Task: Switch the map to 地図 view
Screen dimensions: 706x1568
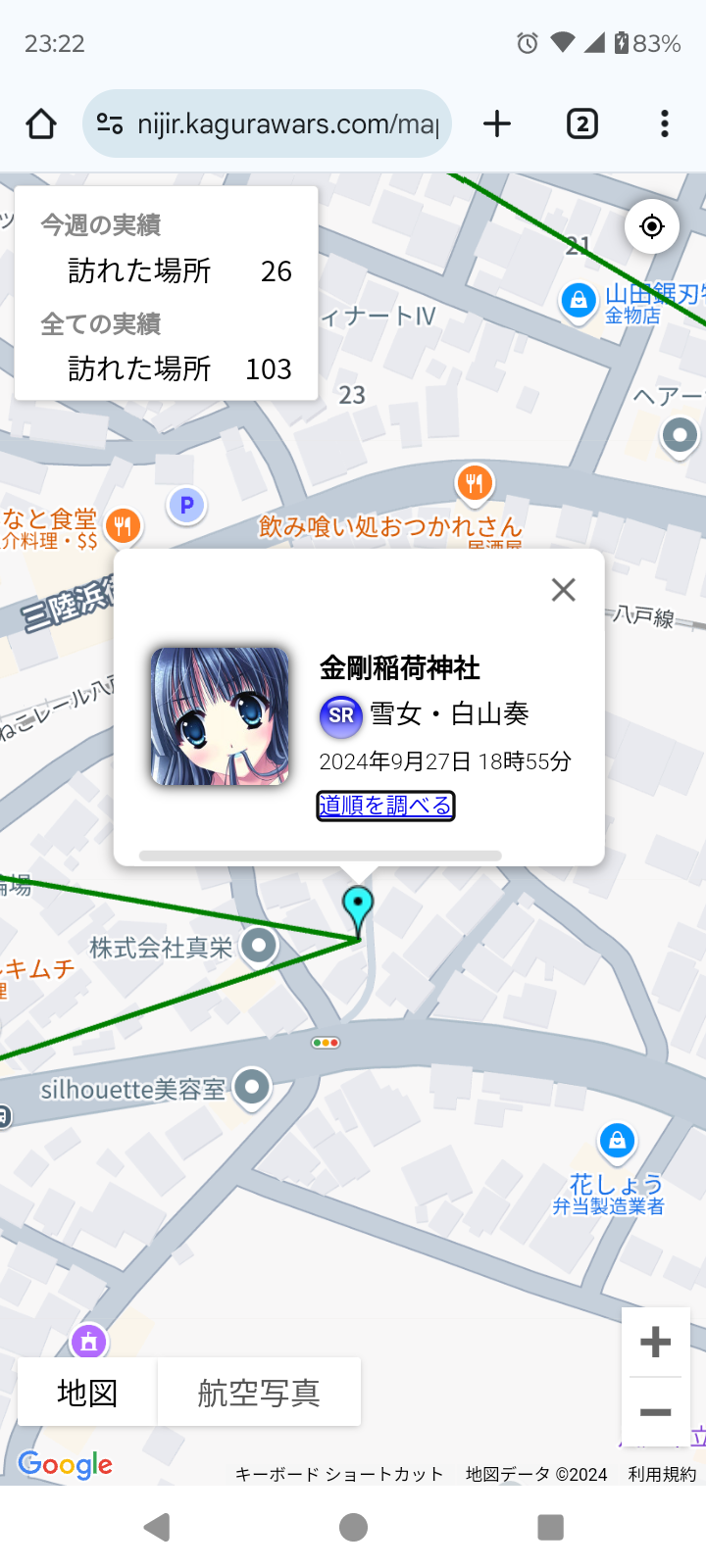Action: [x=87, y=1393]
